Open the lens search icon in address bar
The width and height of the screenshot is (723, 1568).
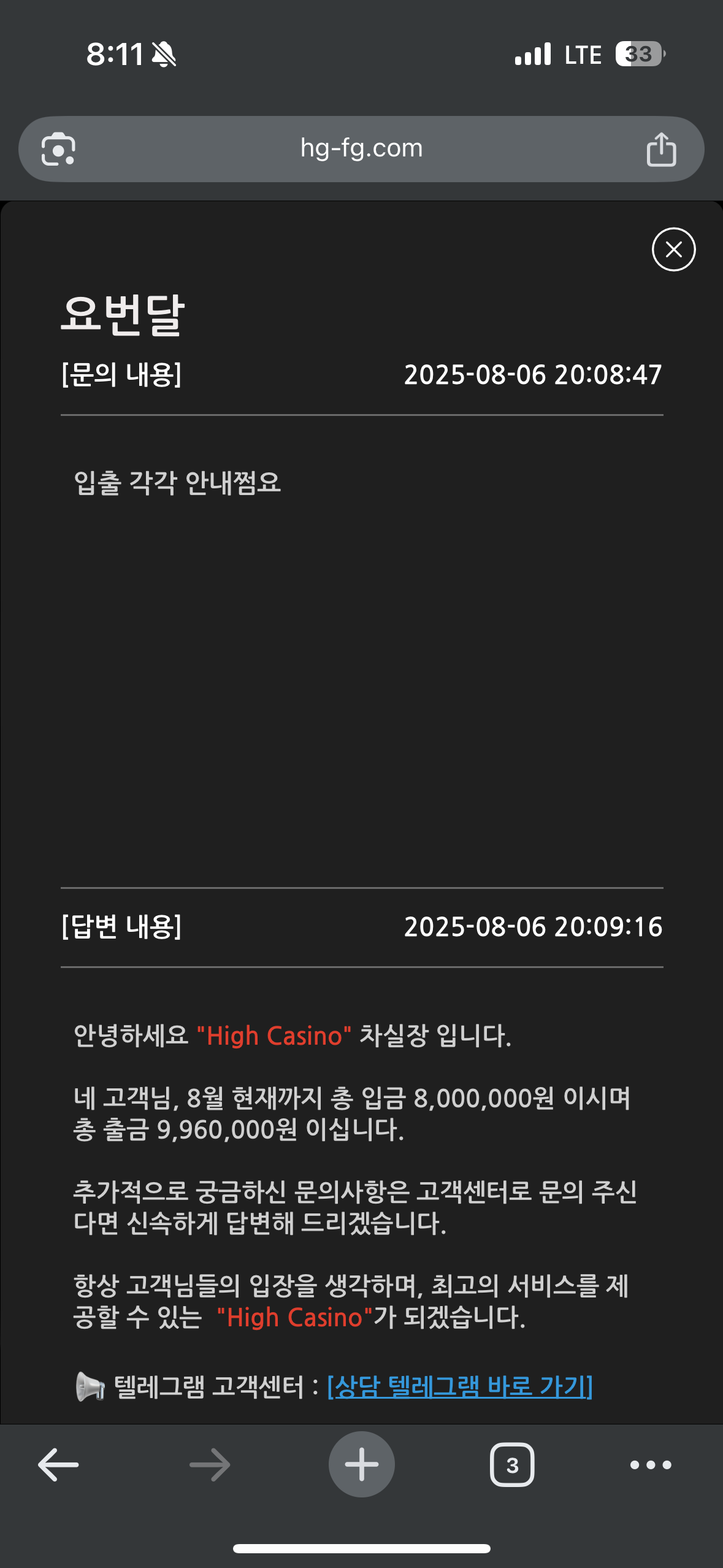(58, 149)
